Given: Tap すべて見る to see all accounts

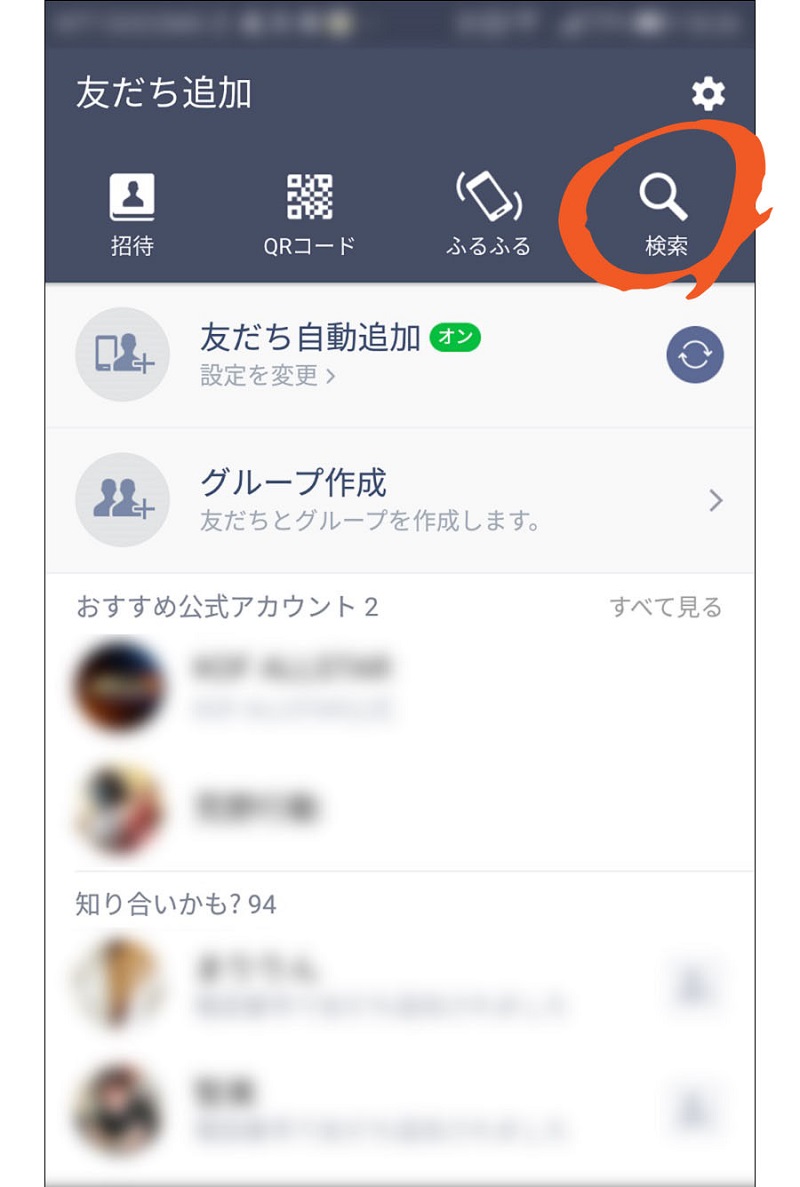Looking at the screenshot, I should [x=665, y=607].
